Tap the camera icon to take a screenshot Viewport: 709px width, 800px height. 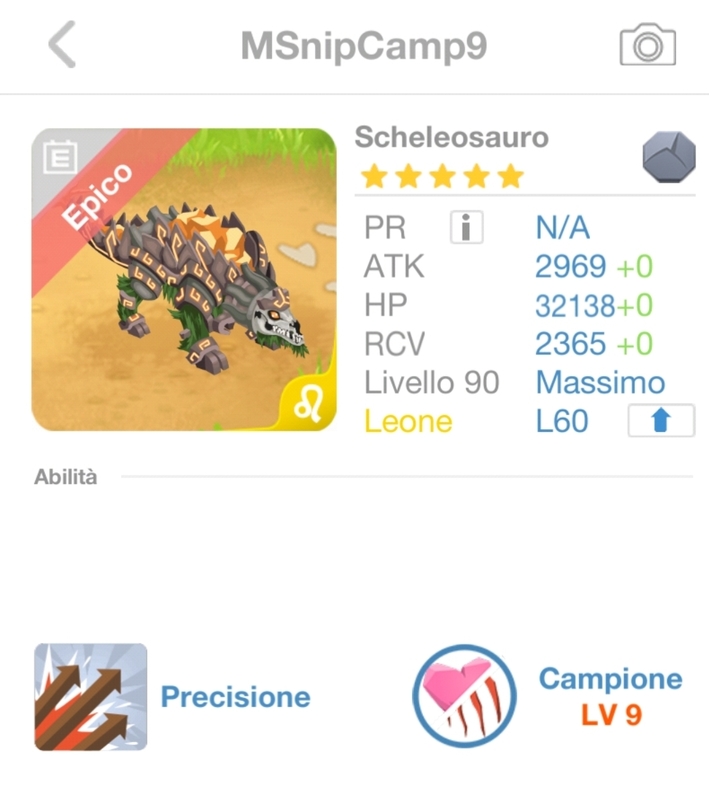[647, 46]
